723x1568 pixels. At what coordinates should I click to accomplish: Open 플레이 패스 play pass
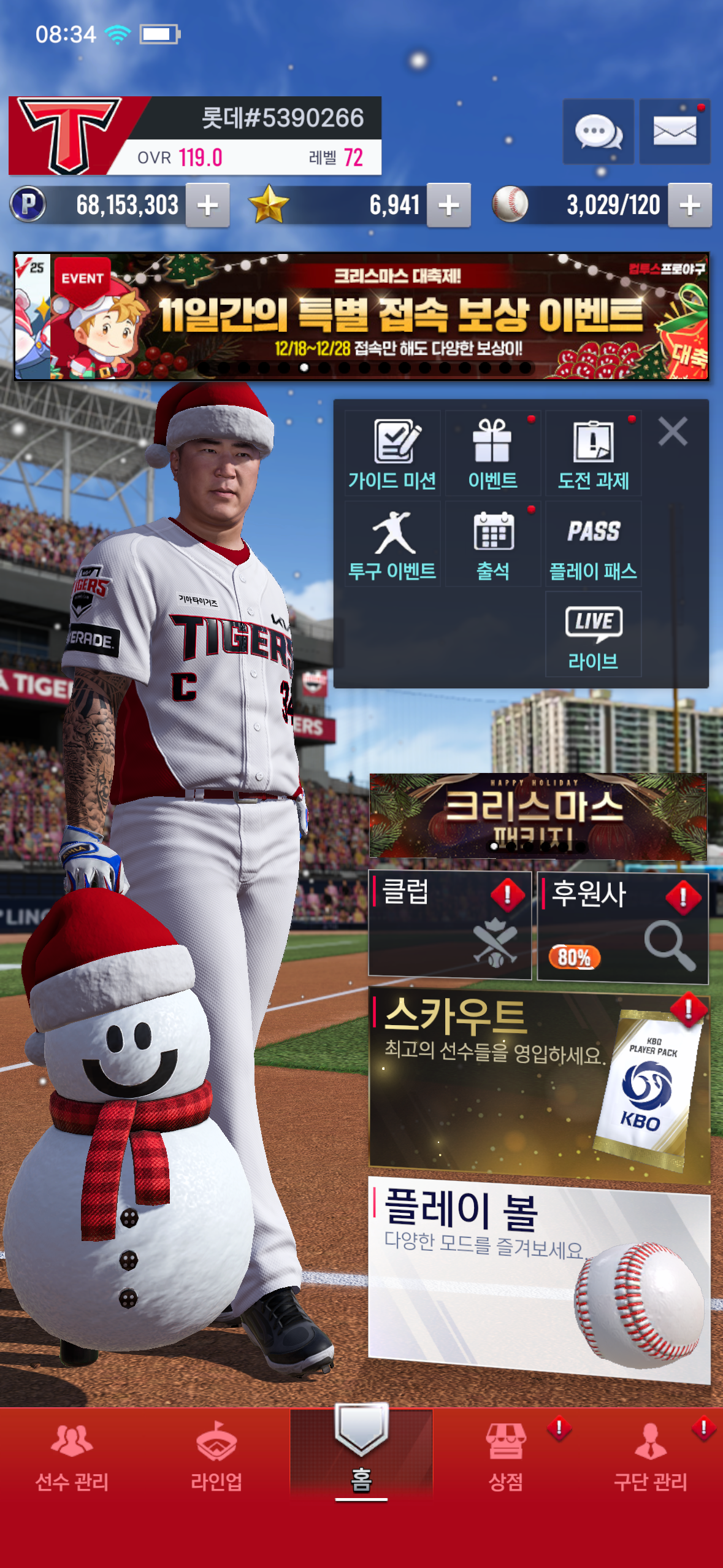593,545
